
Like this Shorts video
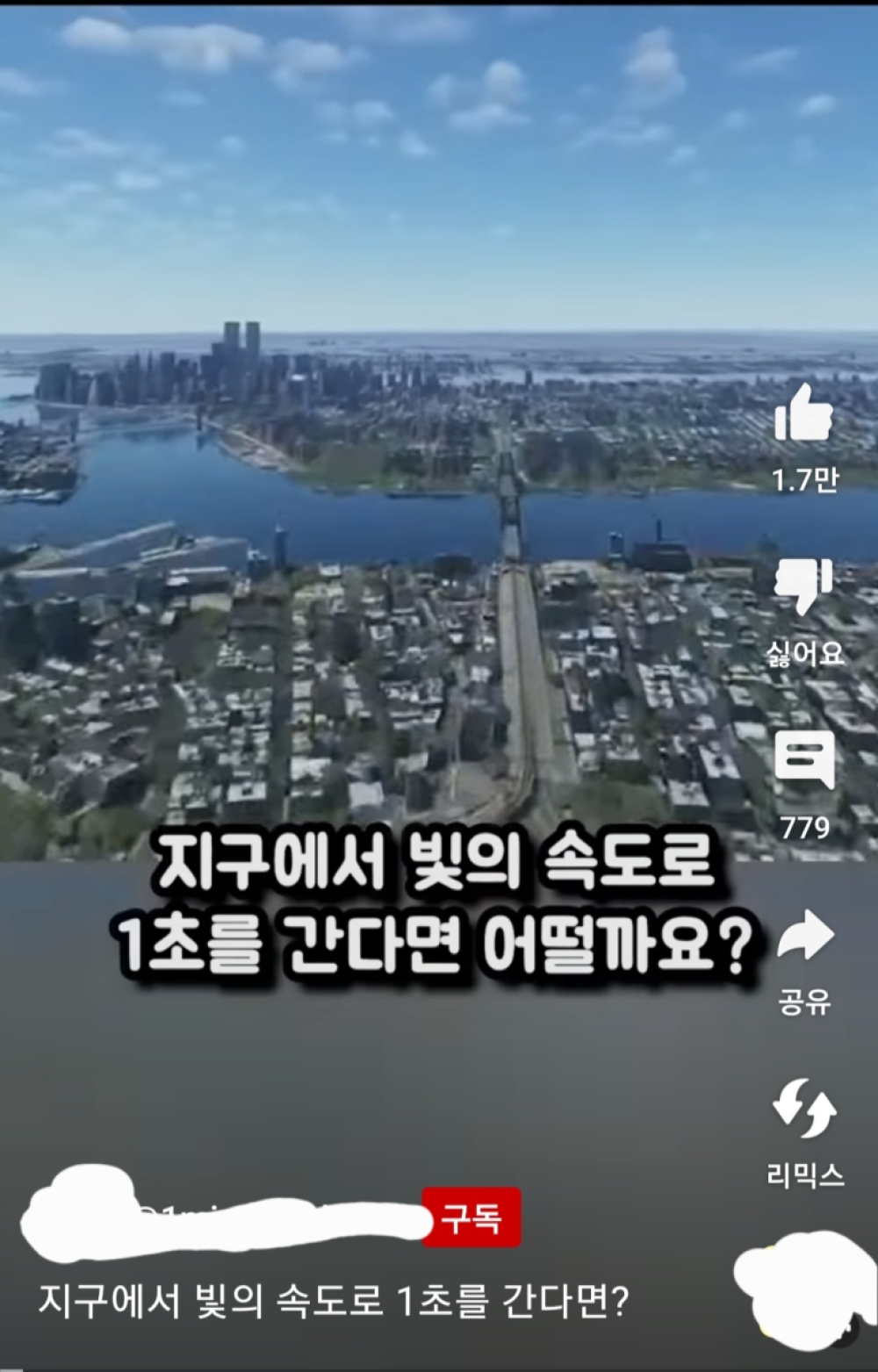803,416
